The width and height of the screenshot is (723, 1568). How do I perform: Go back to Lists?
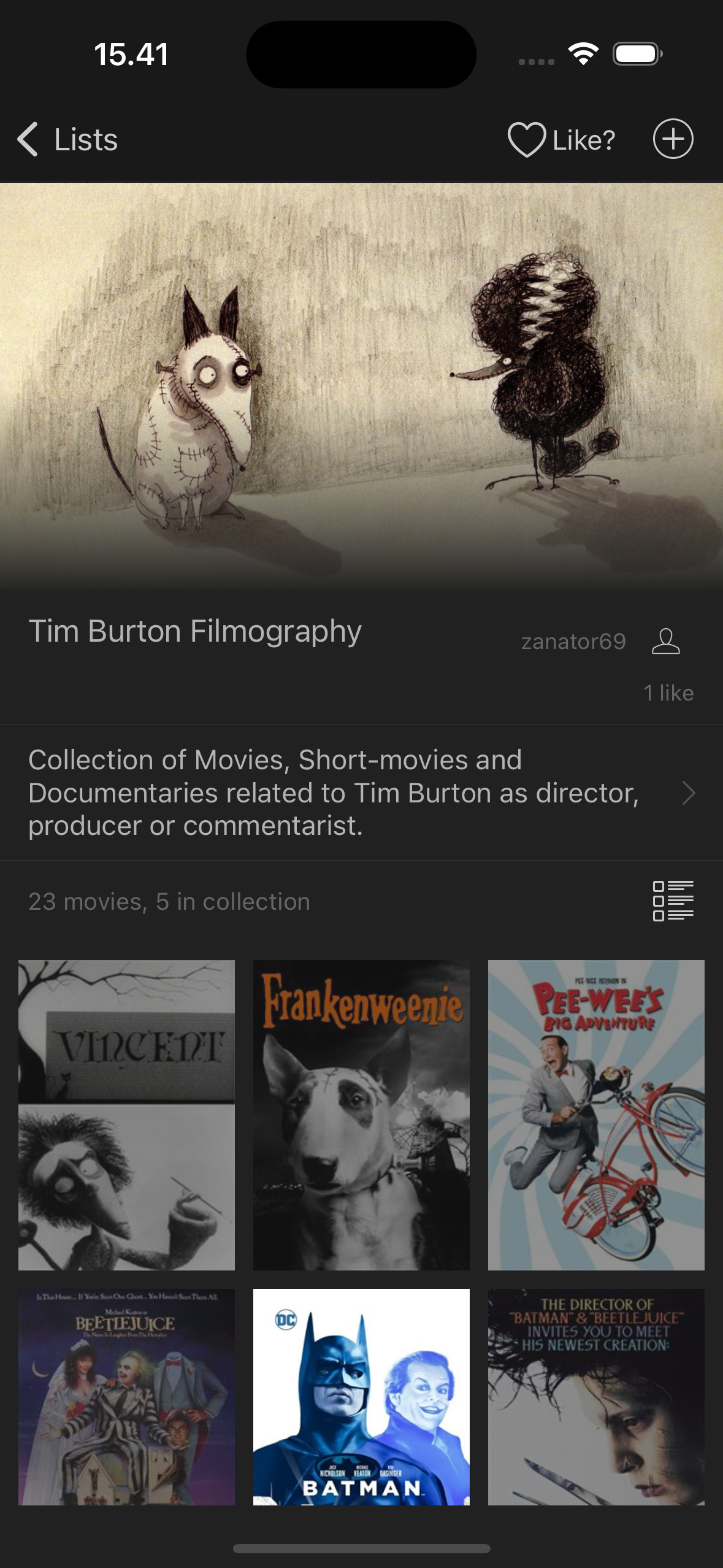67,139
